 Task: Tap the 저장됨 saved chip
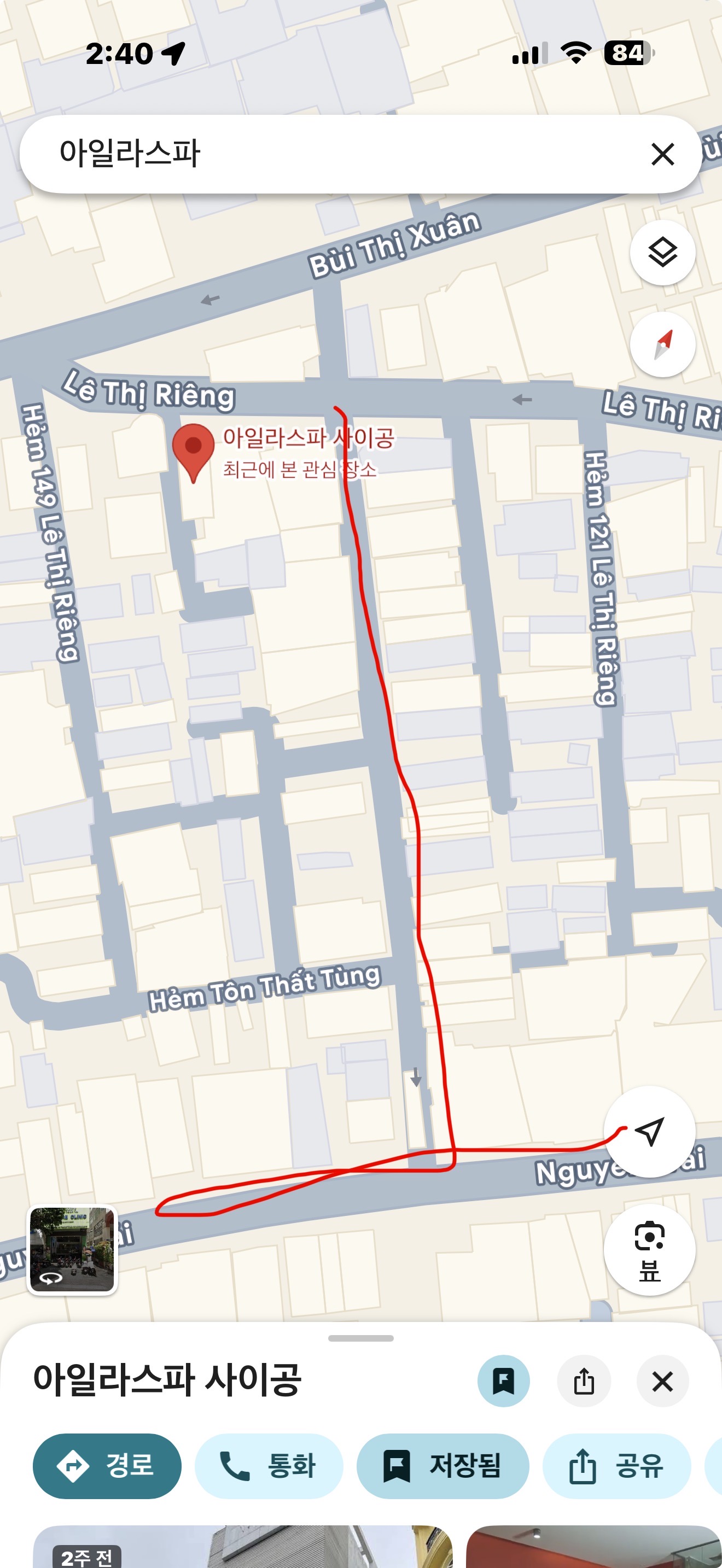(x=442, y=1466)
